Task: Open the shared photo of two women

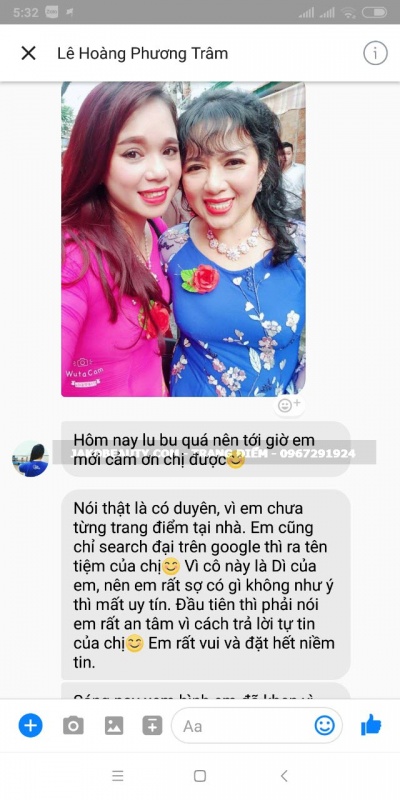Action: coord(183,239)
